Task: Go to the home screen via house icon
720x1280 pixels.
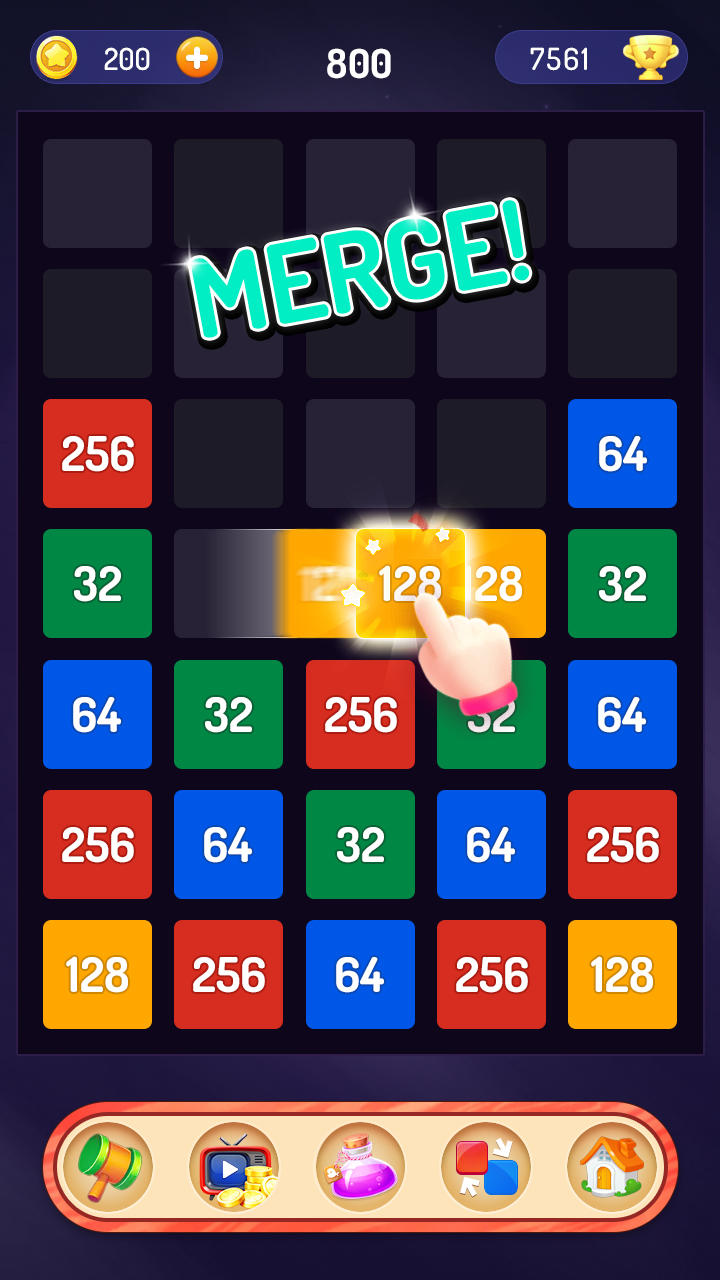Action: point(612,1167)
